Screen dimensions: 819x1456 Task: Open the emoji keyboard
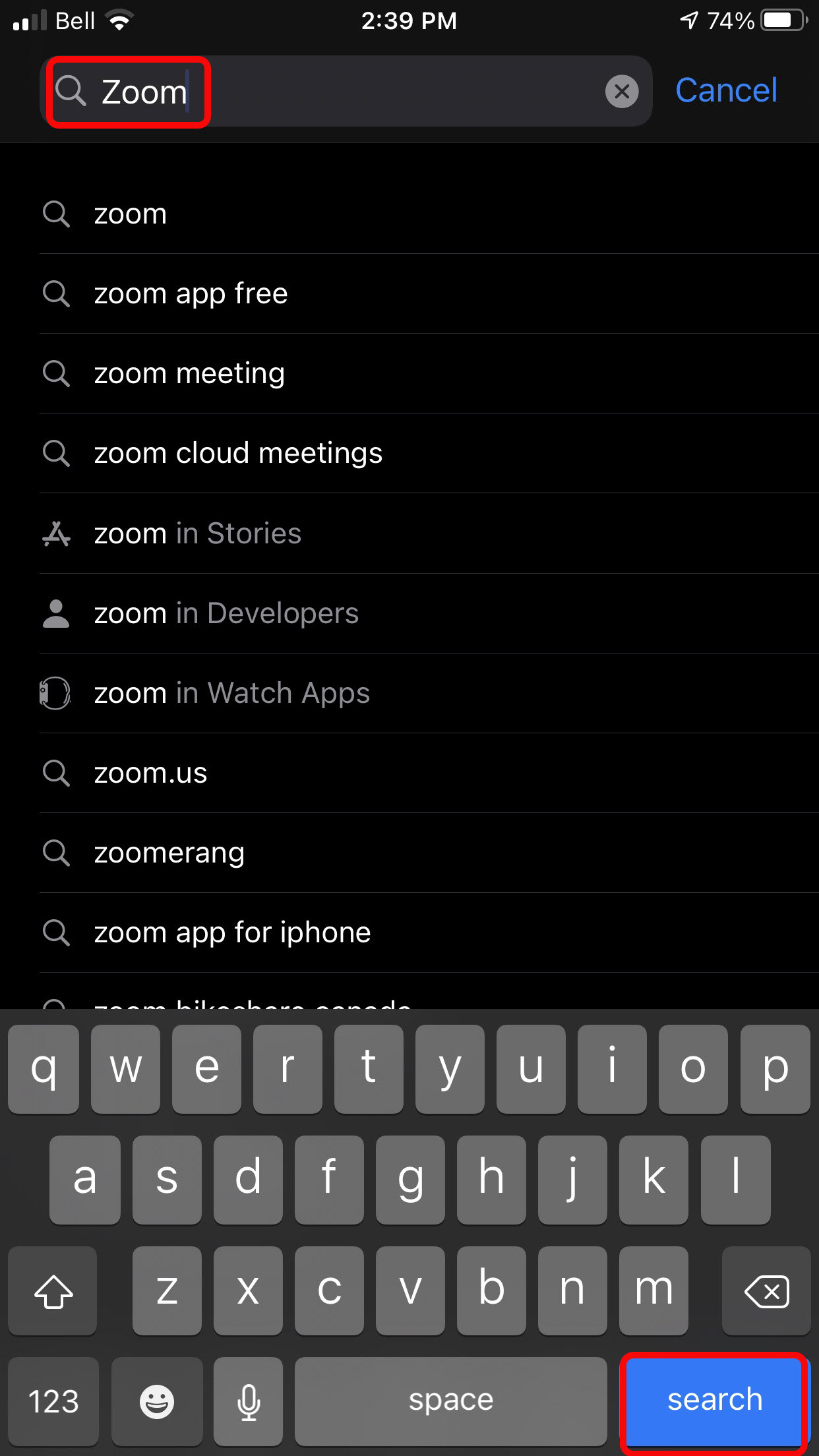point(156,1401)
